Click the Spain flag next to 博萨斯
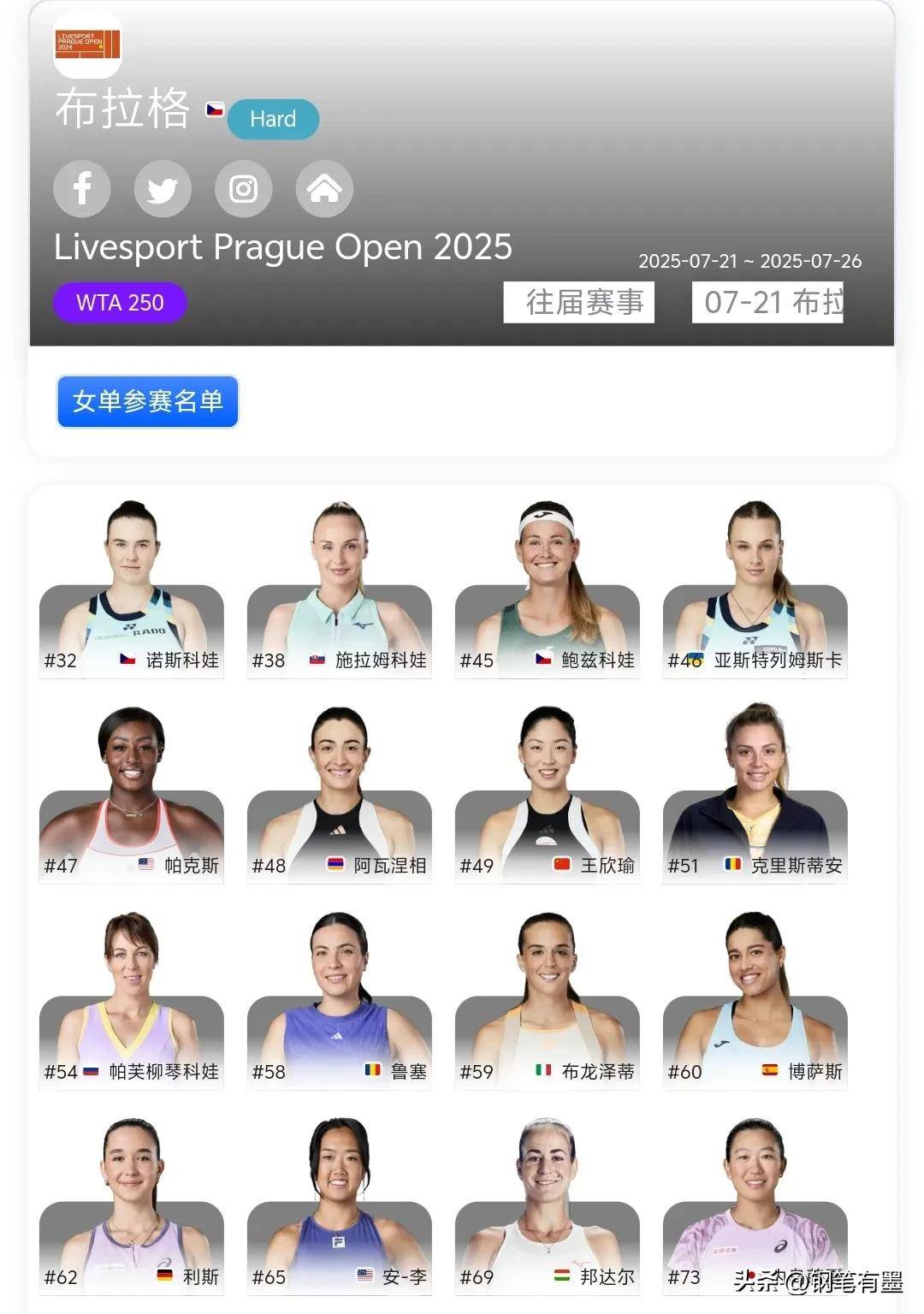924x1314 pixels. tap(772, 1071)
